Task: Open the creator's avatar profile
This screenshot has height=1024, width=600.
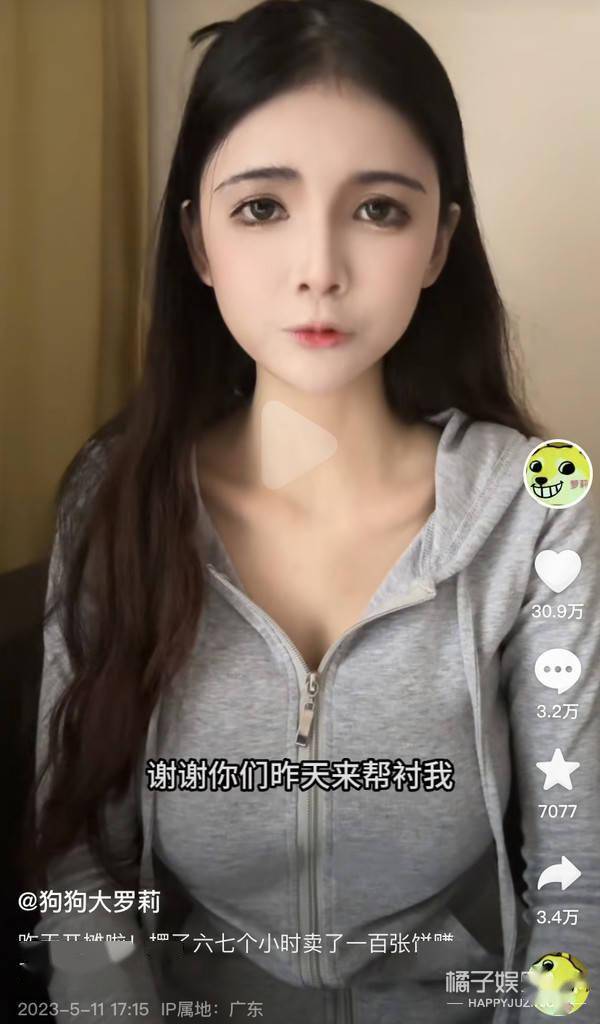Action: tap(558, 473)
